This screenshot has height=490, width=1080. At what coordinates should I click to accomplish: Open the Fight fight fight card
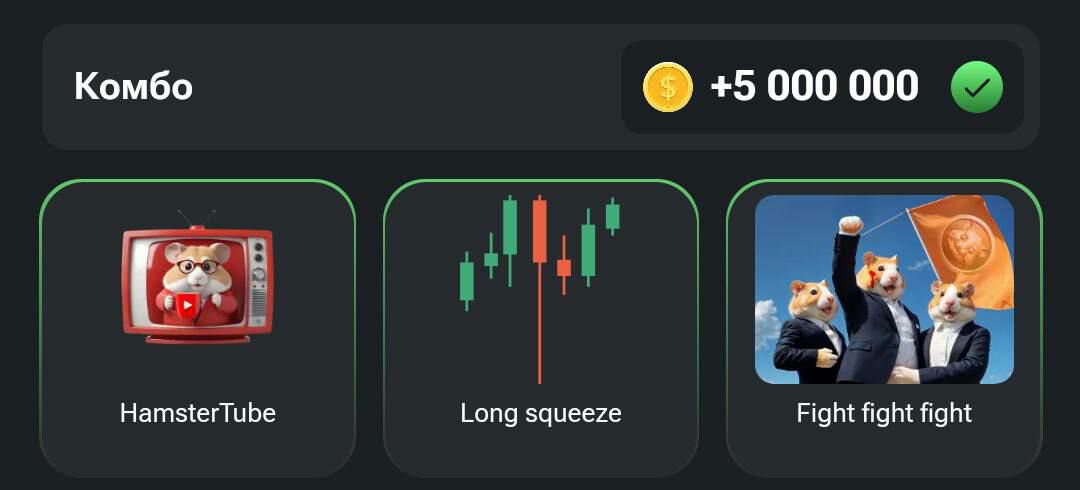[x=884, y=328]
